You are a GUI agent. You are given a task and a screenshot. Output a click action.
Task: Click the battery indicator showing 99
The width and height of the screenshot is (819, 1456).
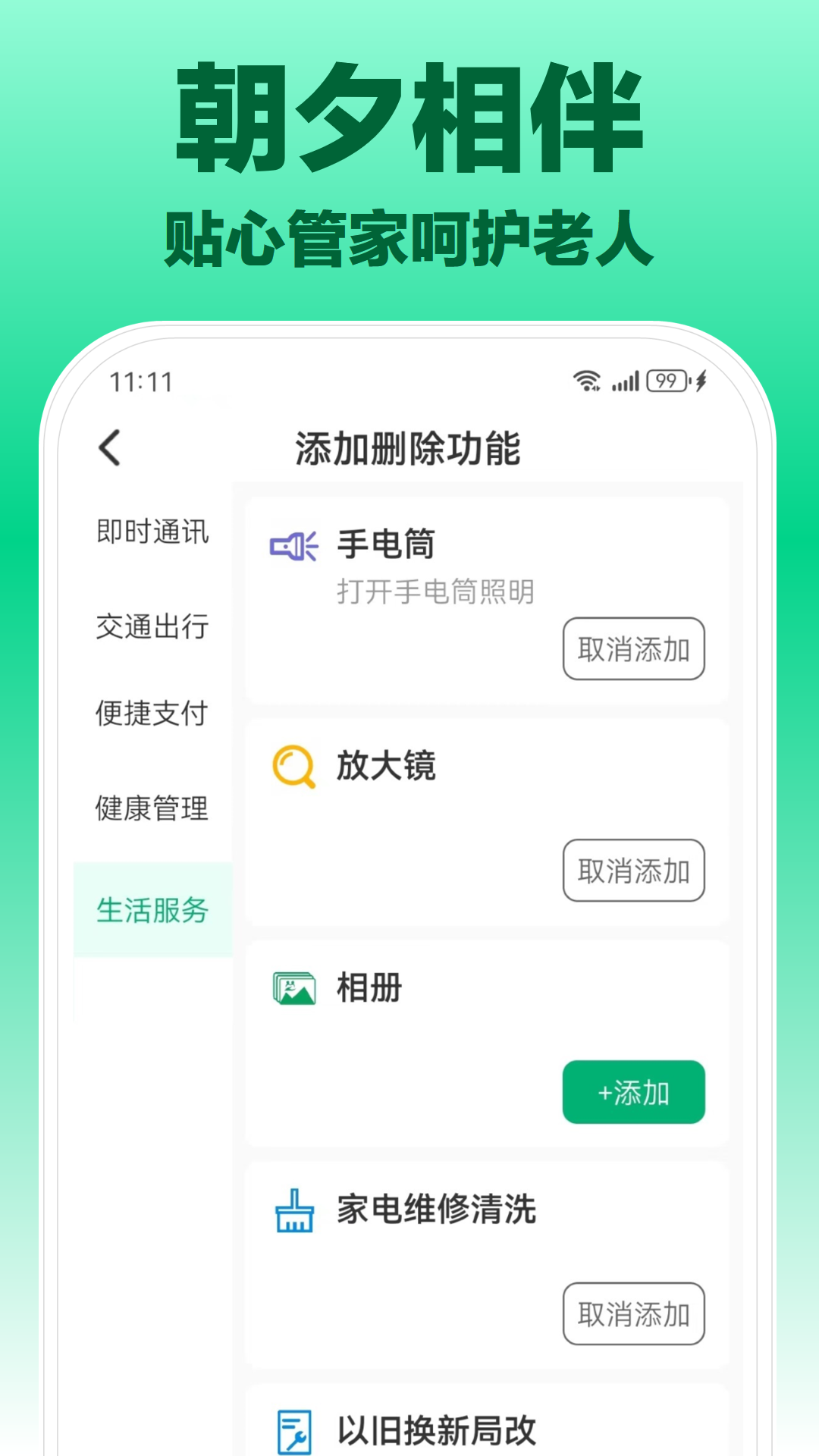click(667, 379)
